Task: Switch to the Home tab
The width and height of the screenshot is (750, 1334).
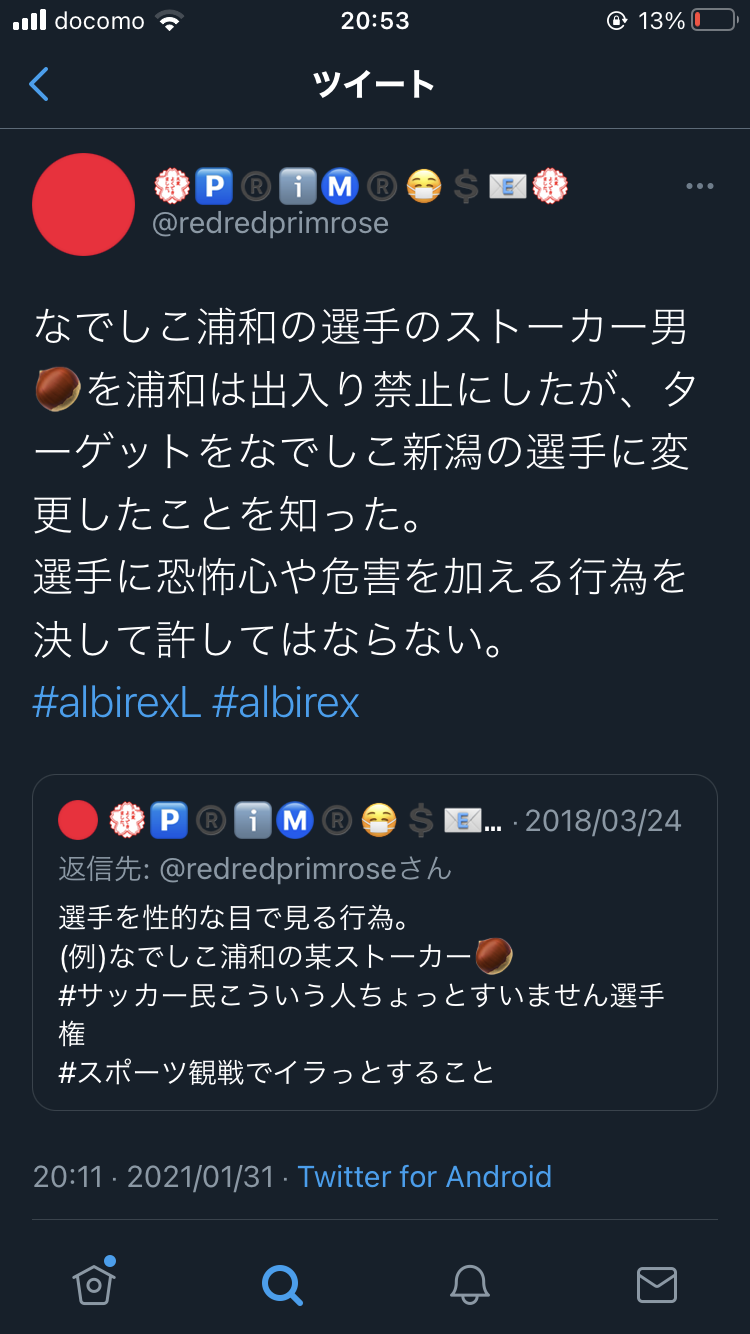Action: point(94,1283)
